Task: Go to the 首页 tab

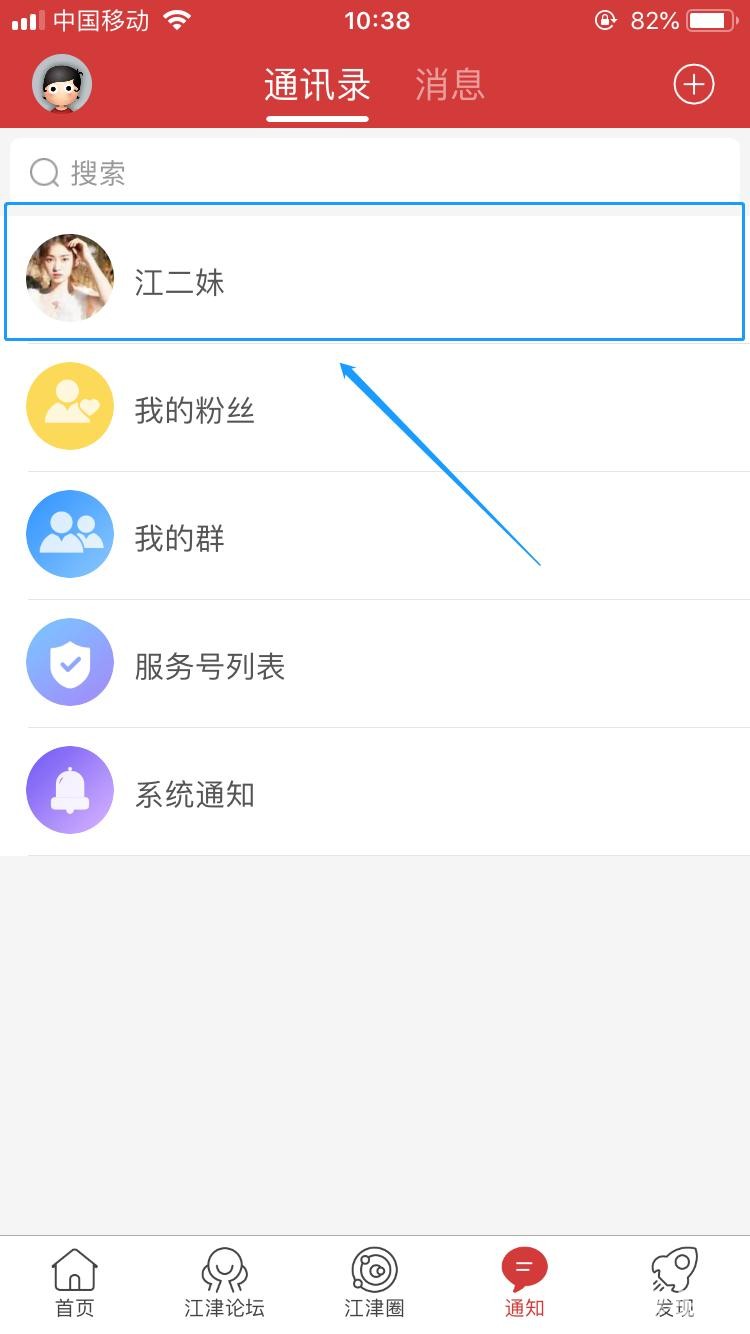Action: click(75, 1284)
